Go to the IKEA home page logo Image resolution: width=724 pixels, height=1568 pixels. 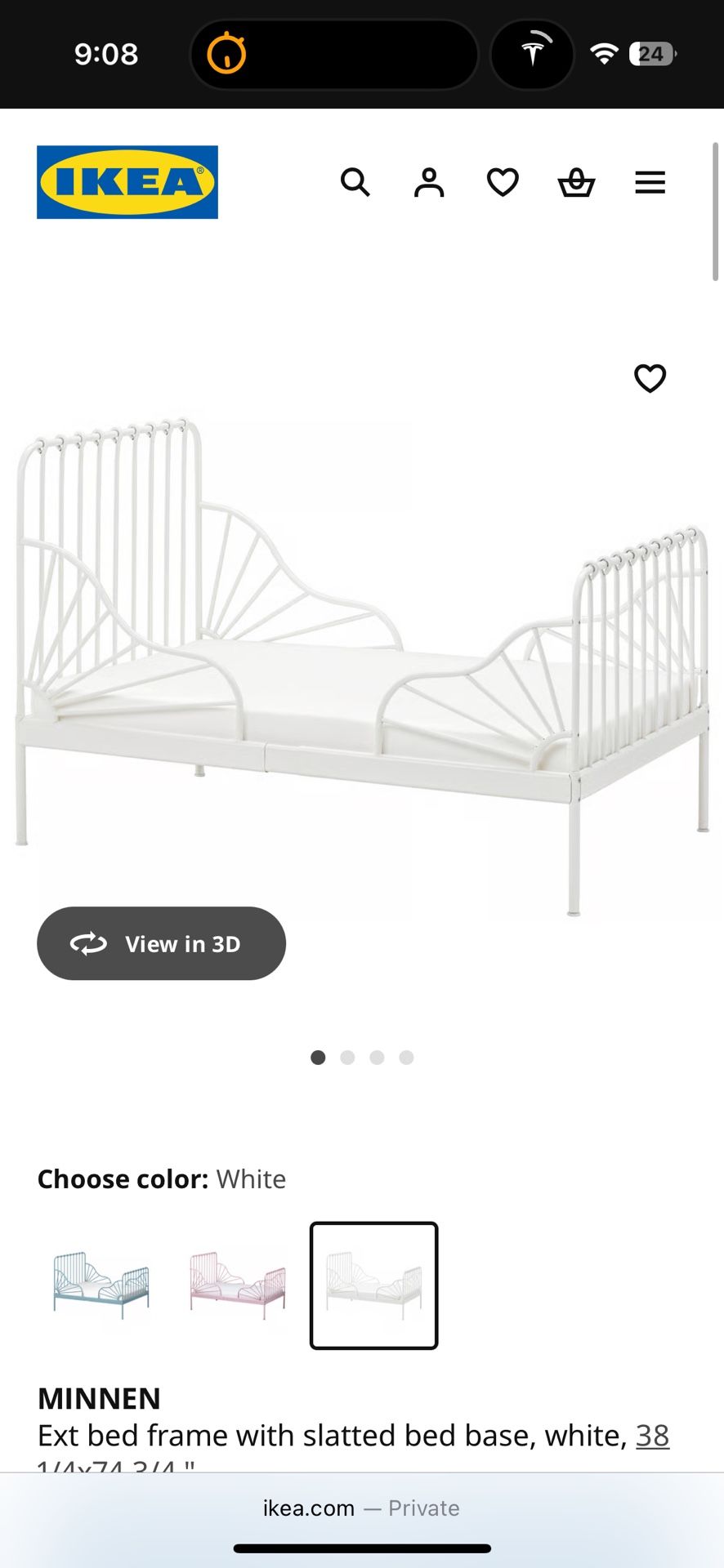click(127, 182)
